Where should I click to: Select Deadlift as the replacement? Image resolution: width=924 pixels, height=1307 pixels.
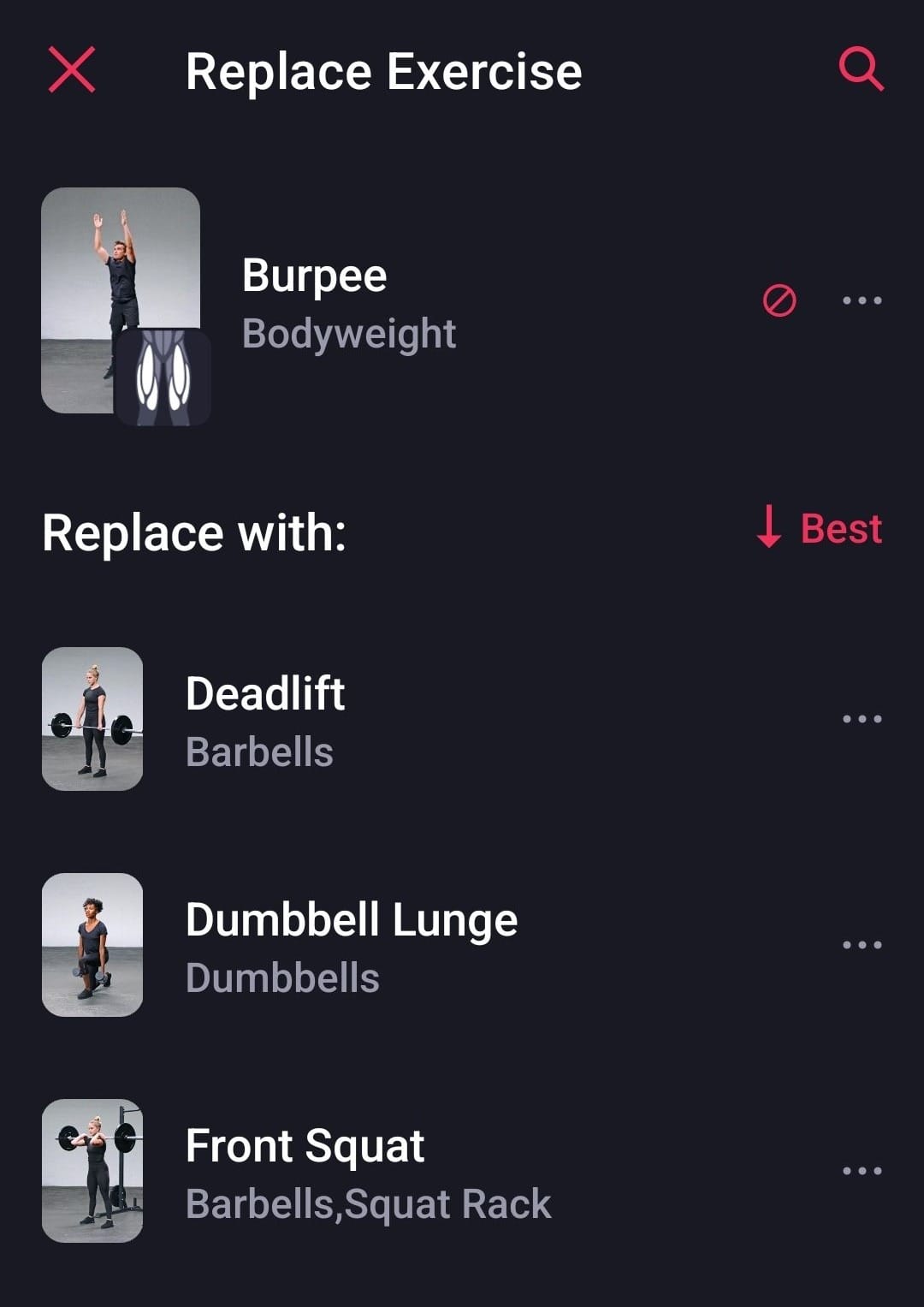[265, 720]
